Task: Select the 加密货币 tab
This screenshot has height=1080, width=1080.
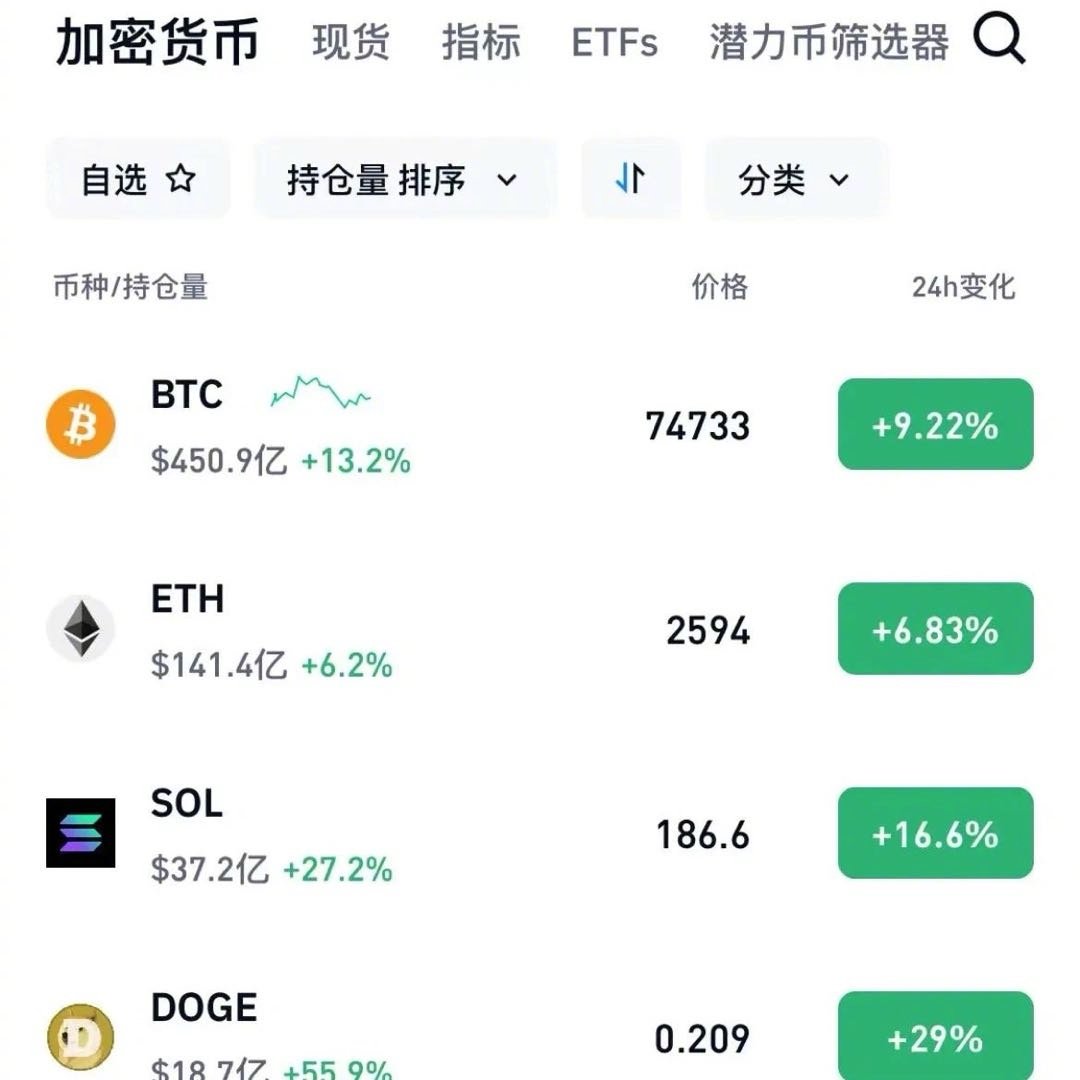Action: (x=157, y=42)
